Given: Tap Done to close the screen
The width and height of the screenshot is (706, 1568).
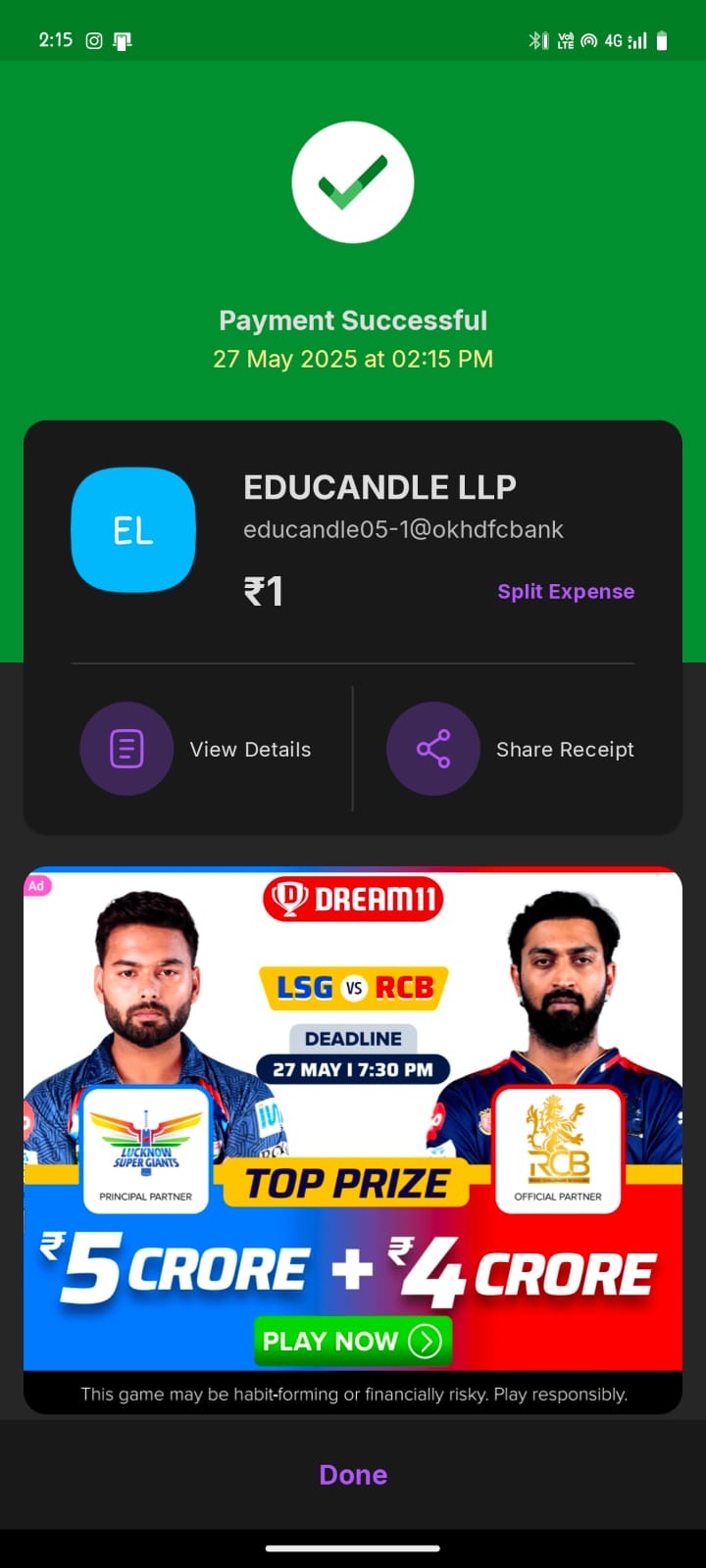Looking at the screenshot, I should point(353,1475).
